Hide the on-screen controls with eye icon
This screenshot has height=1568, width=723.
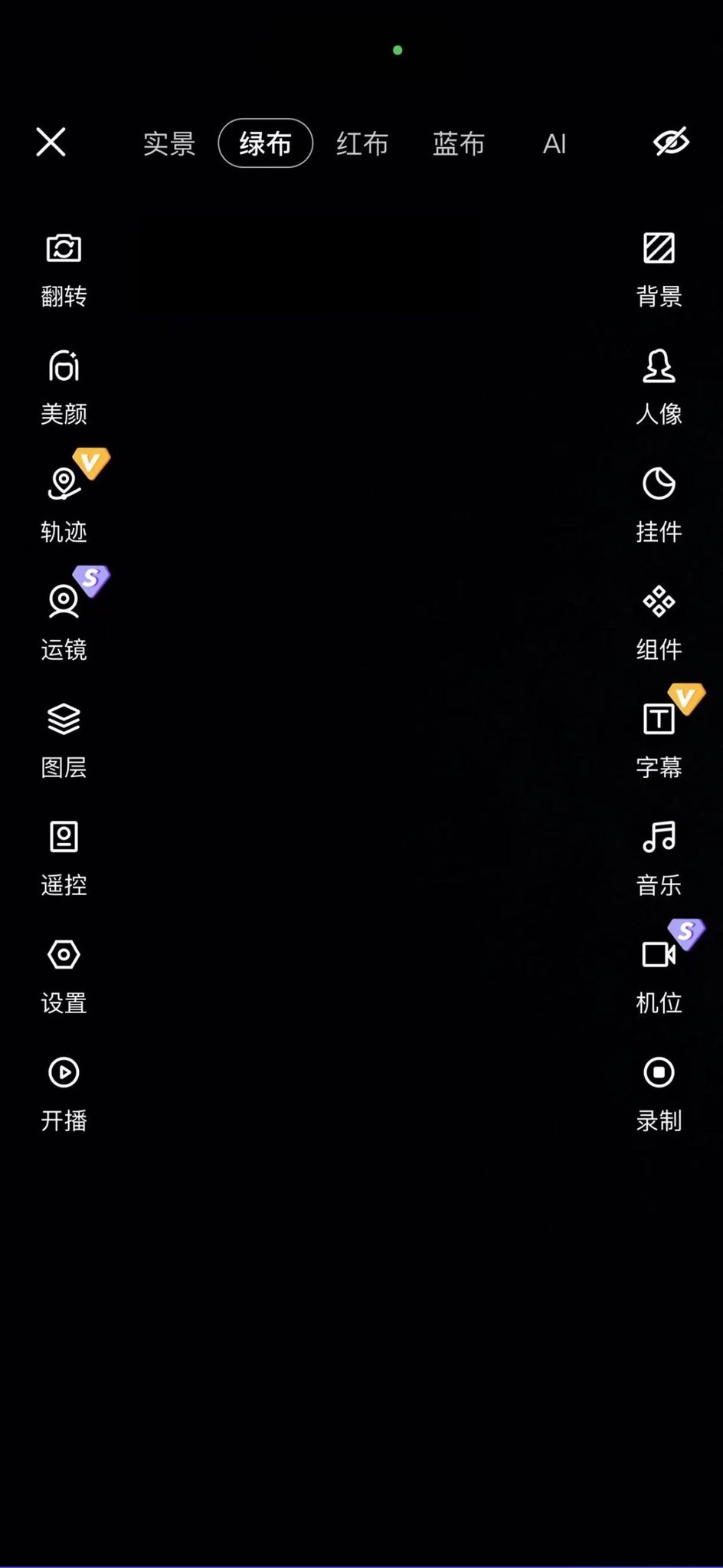tap(671, 142)
